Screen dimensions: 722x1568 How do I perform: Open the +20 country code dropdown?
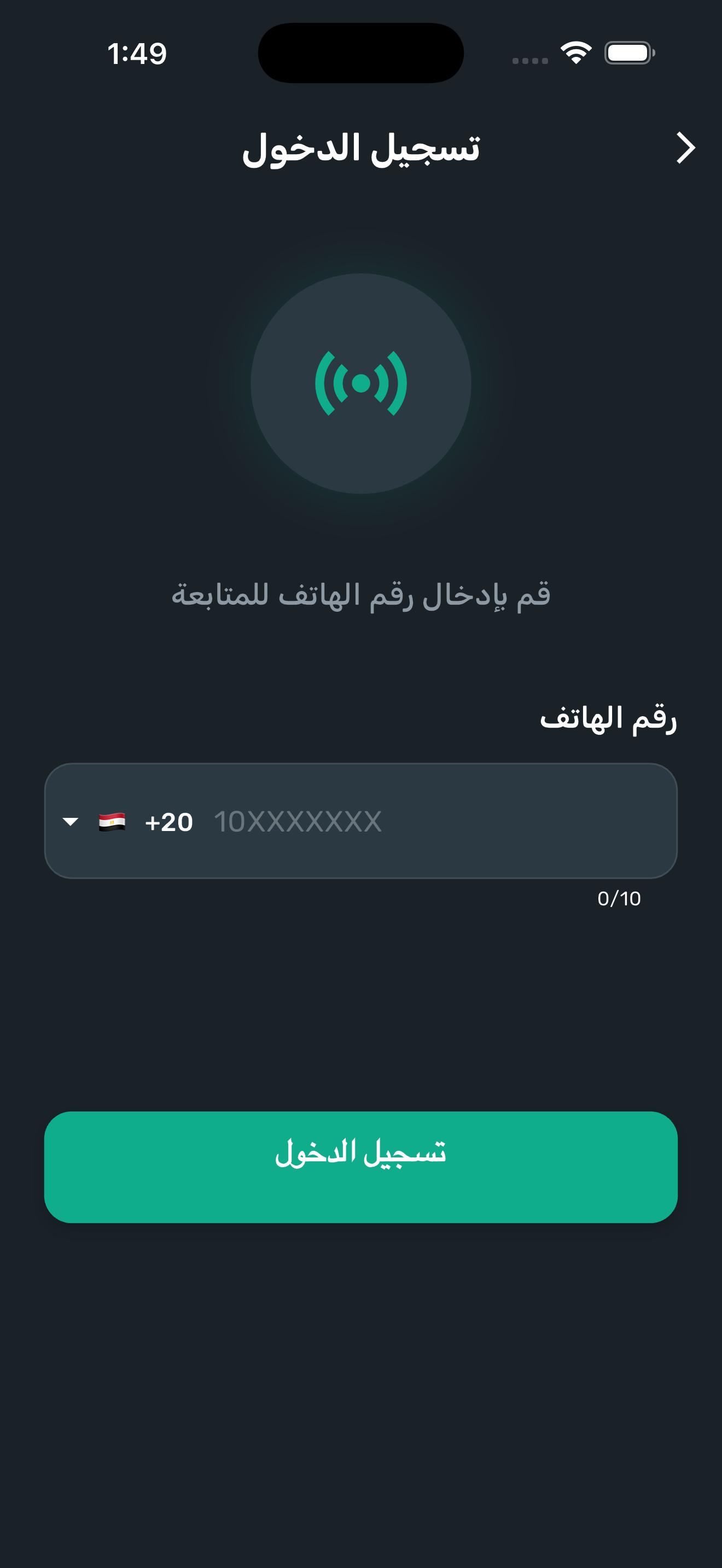pyautogui.click(x=128, y=822)
